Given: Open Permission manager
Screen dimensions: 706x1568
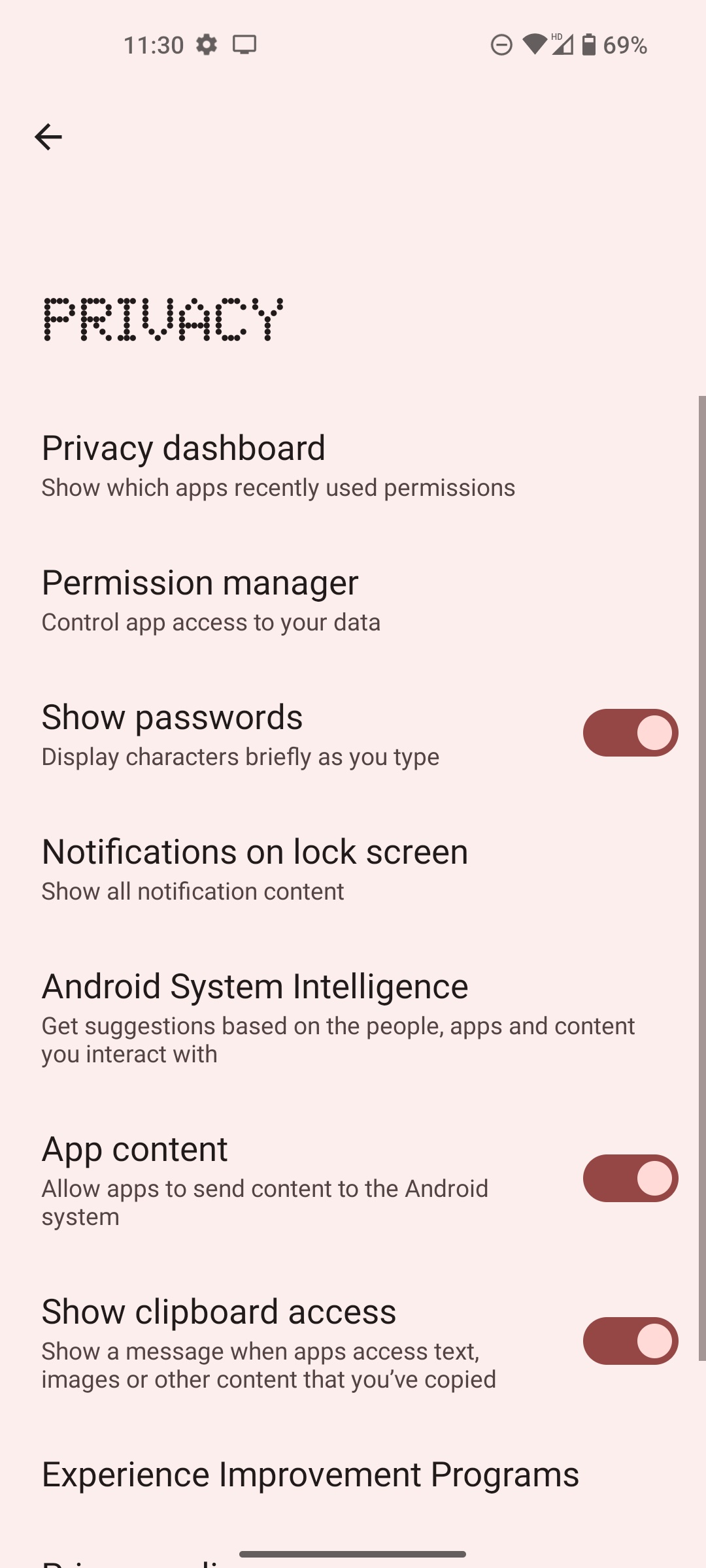Looking at the screenshot, I should coord(209,600).
